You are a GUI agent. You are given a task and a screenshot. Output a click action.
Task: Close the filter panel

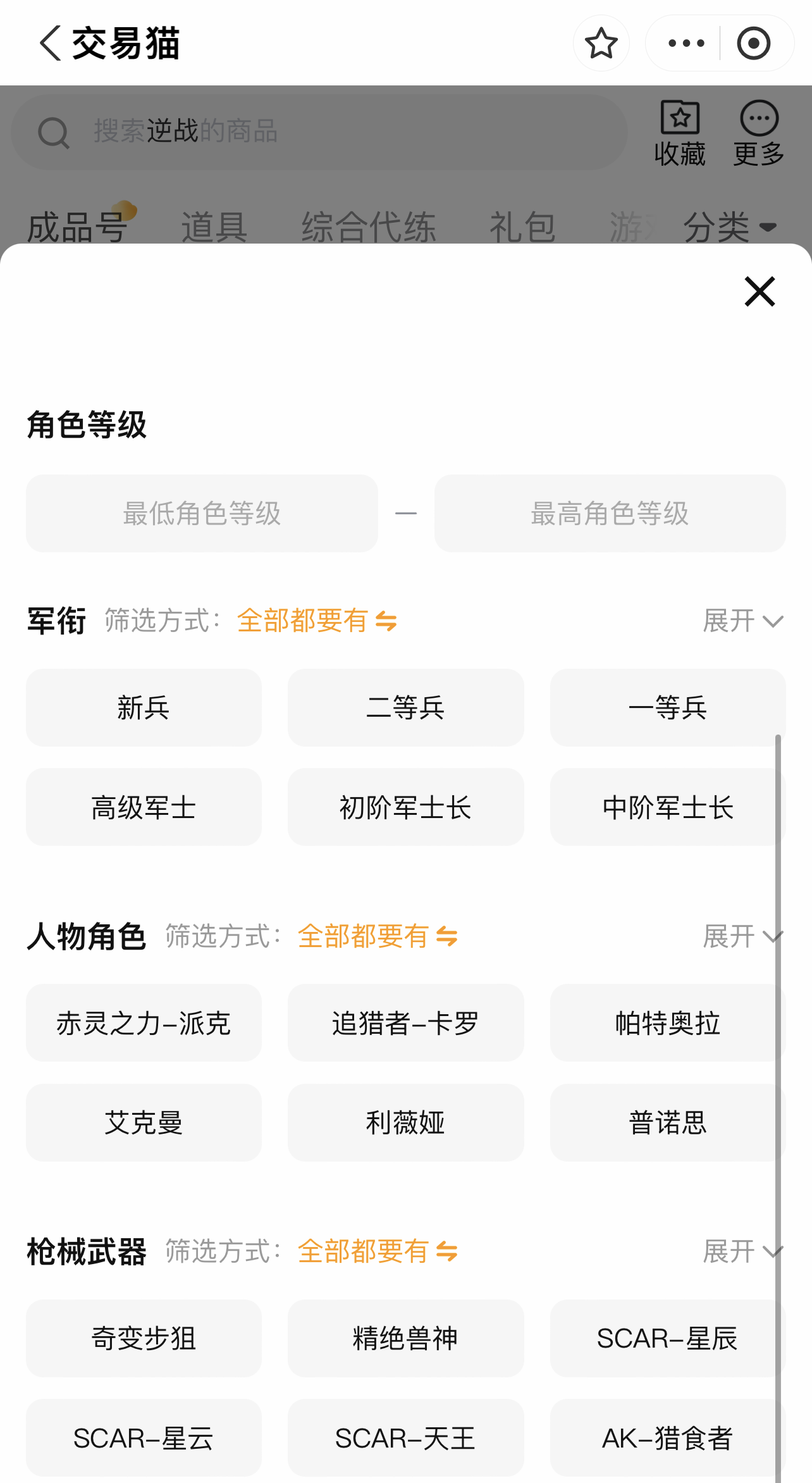click(x=760, y=292)
